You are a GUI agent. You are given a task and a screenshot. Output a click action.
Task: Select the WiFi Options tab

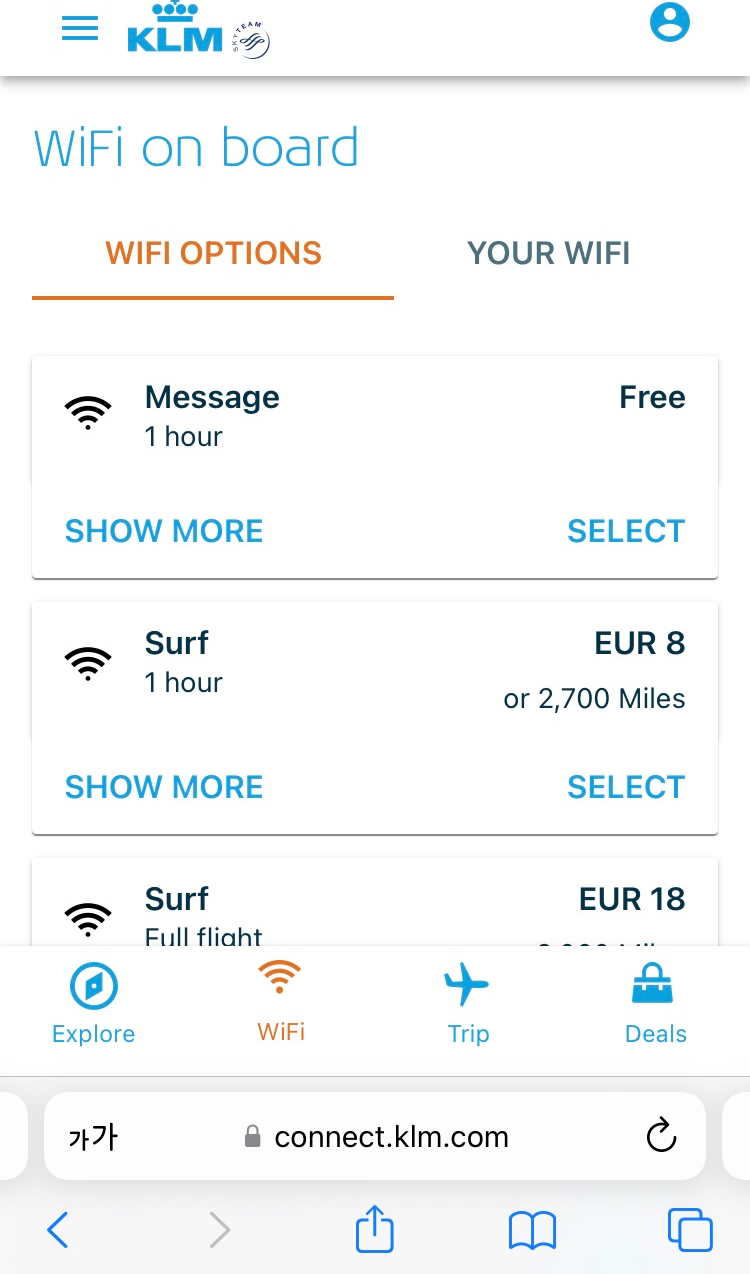tap(213, 253)
